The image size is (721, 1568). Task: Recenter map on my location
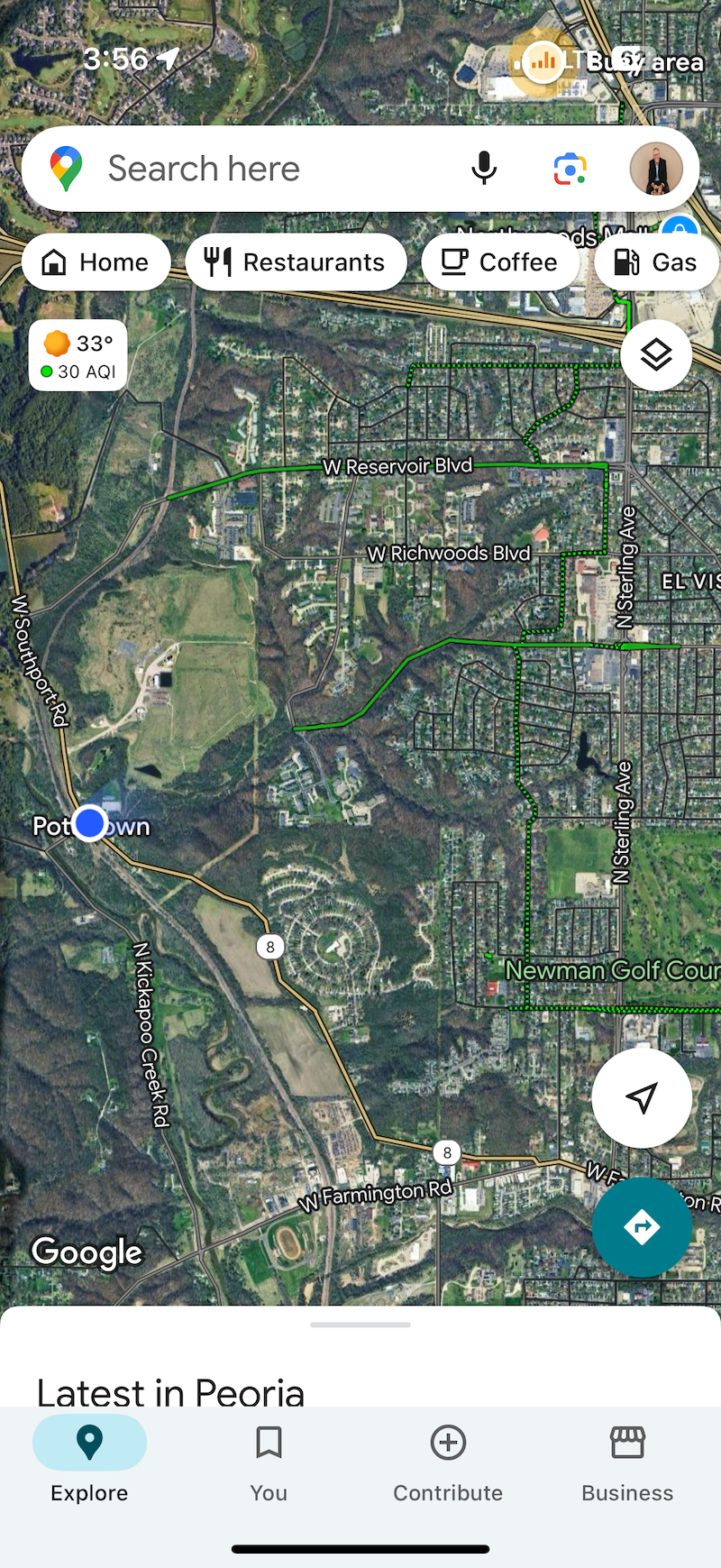tap(642, 1097)
